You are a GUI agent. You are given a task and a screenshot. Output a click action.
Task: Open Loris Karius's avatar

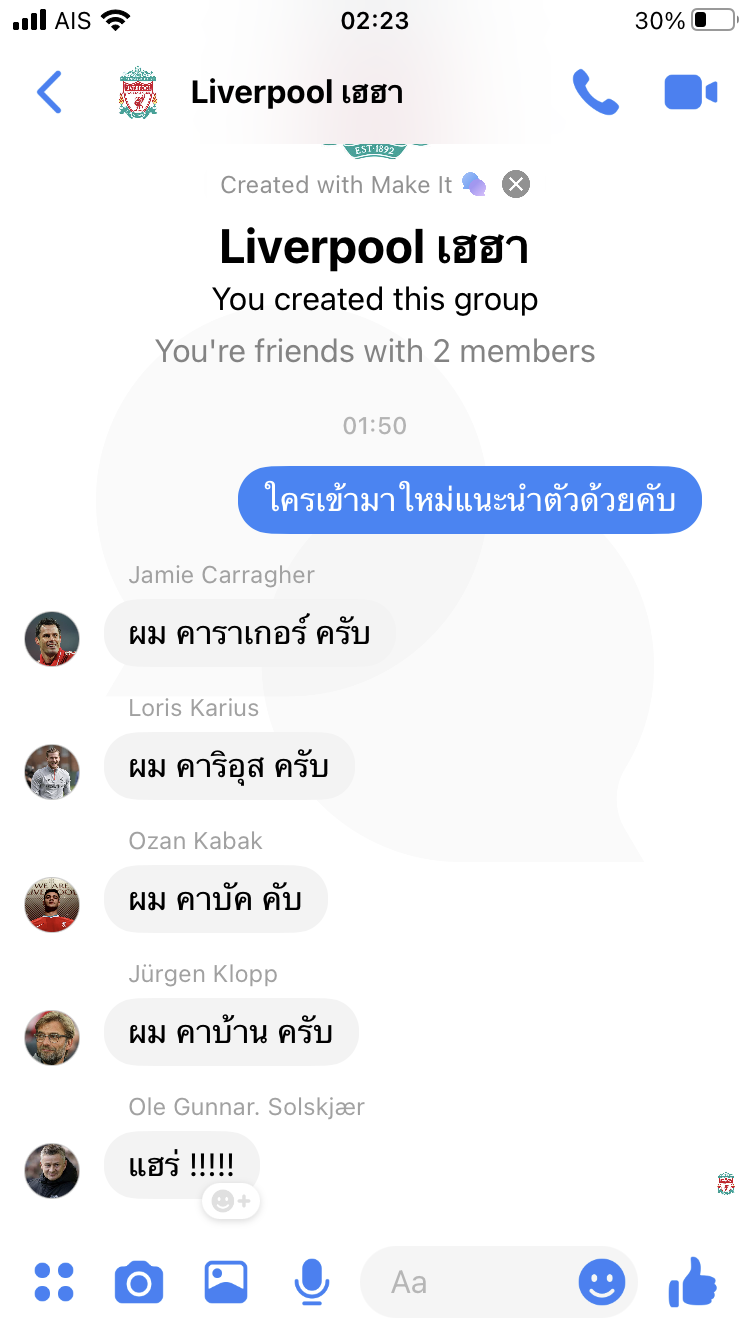tap(52, 771)
